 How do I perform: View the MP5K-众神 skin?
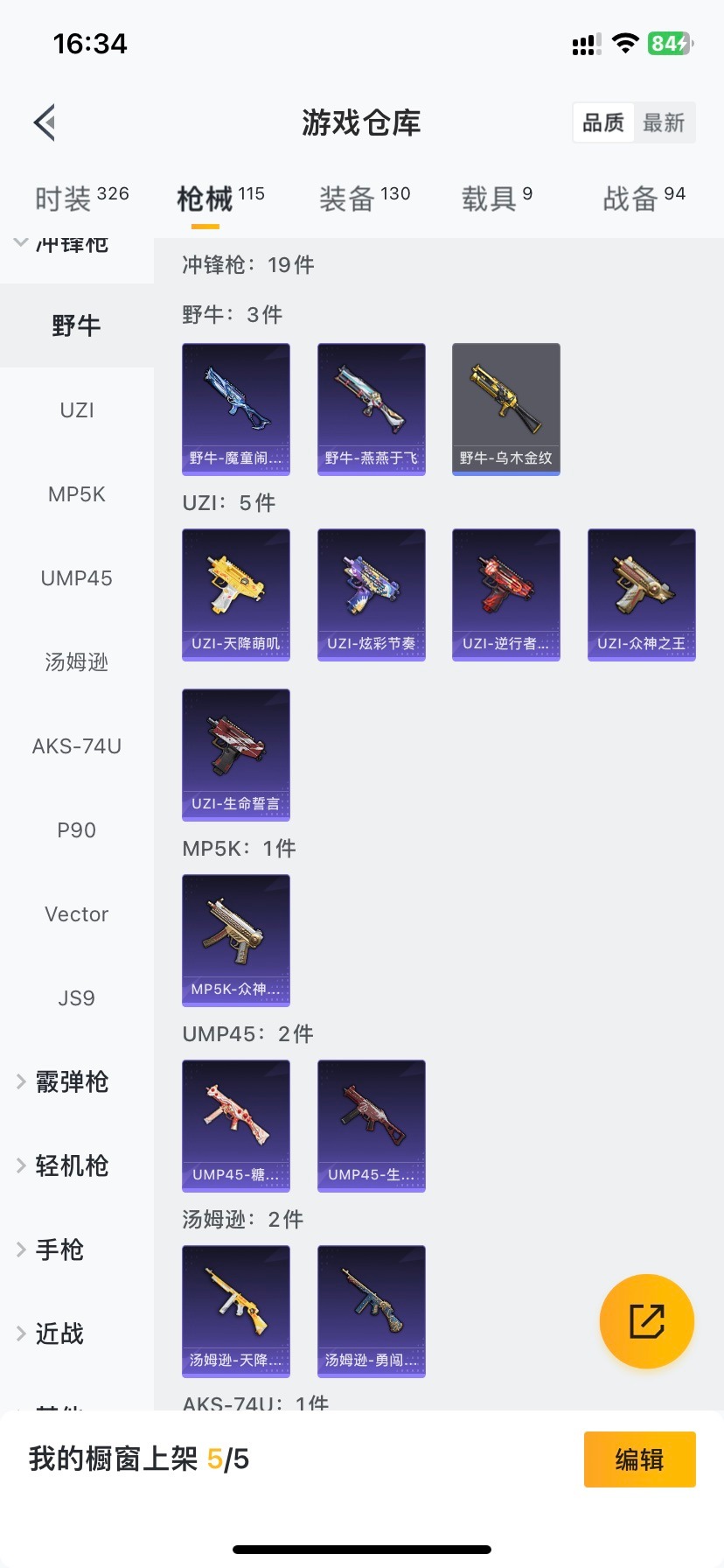(236, 940)
